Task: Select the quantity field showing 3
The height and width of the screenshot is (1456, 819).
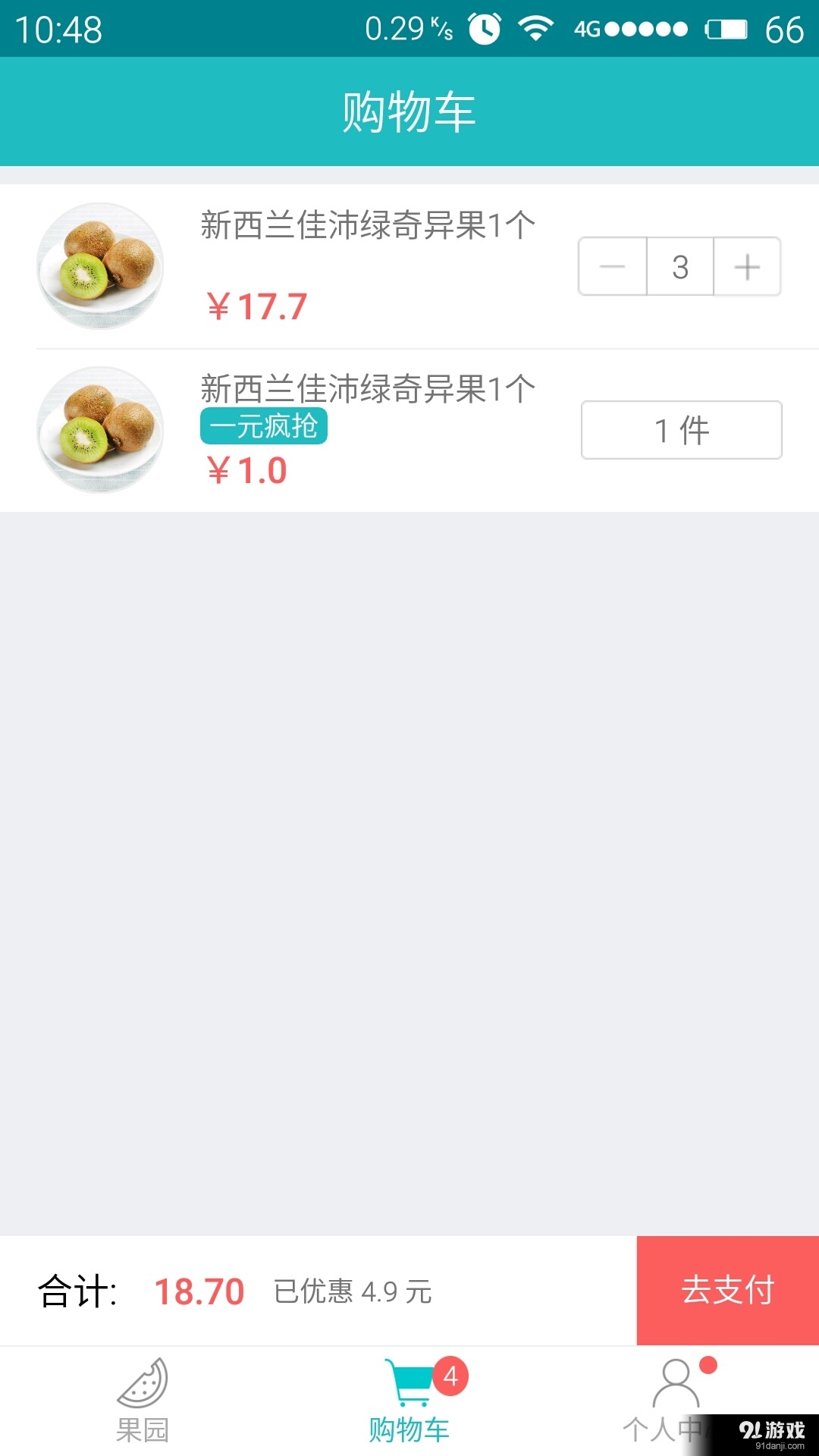Action: 679,266
